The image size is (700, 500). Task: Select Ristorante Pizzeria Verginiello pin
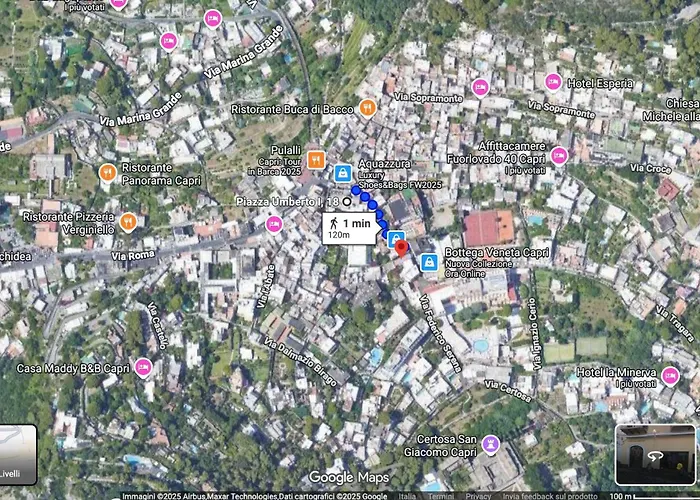coord(127,221)
